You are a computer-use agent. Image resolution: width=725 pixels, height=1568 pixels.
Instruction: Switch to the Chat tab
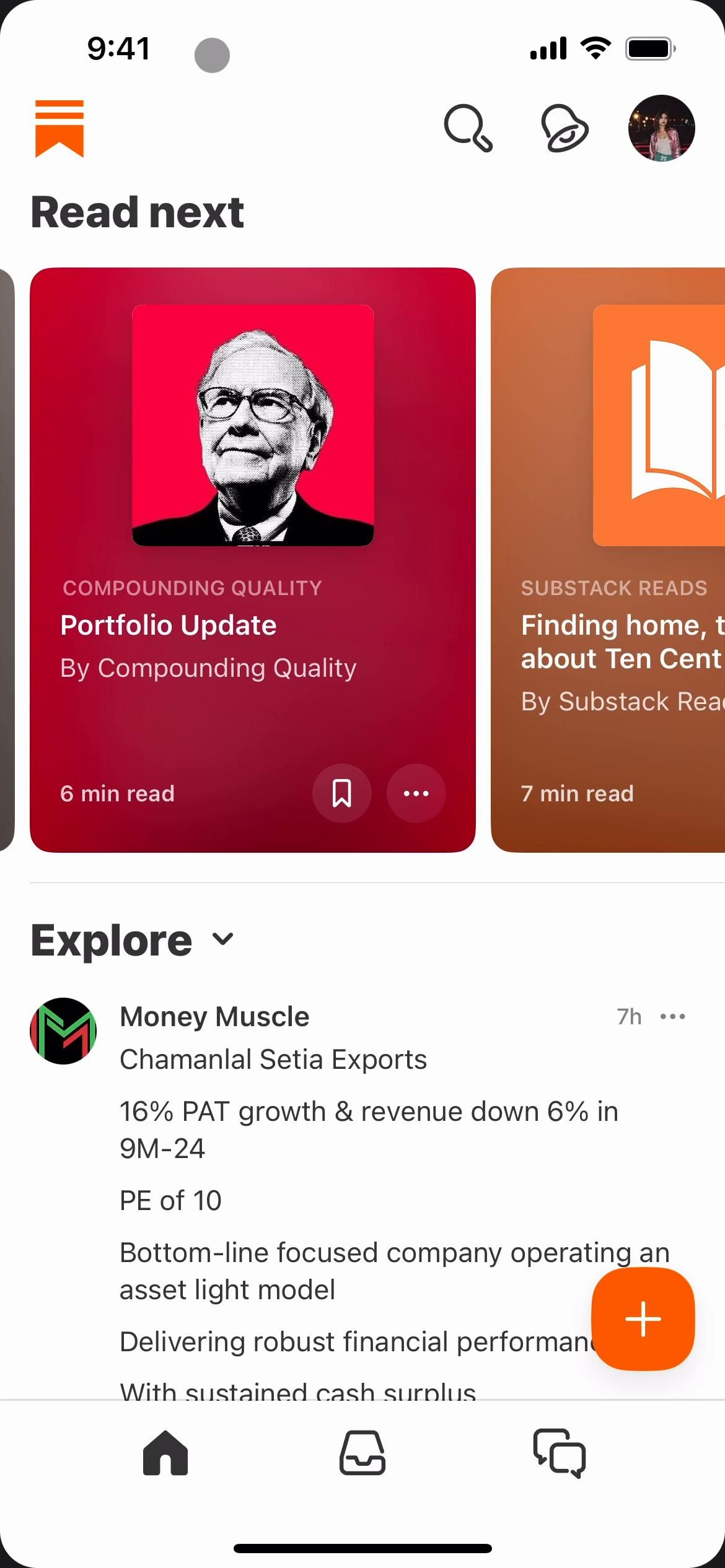[x=560, y=1453]
